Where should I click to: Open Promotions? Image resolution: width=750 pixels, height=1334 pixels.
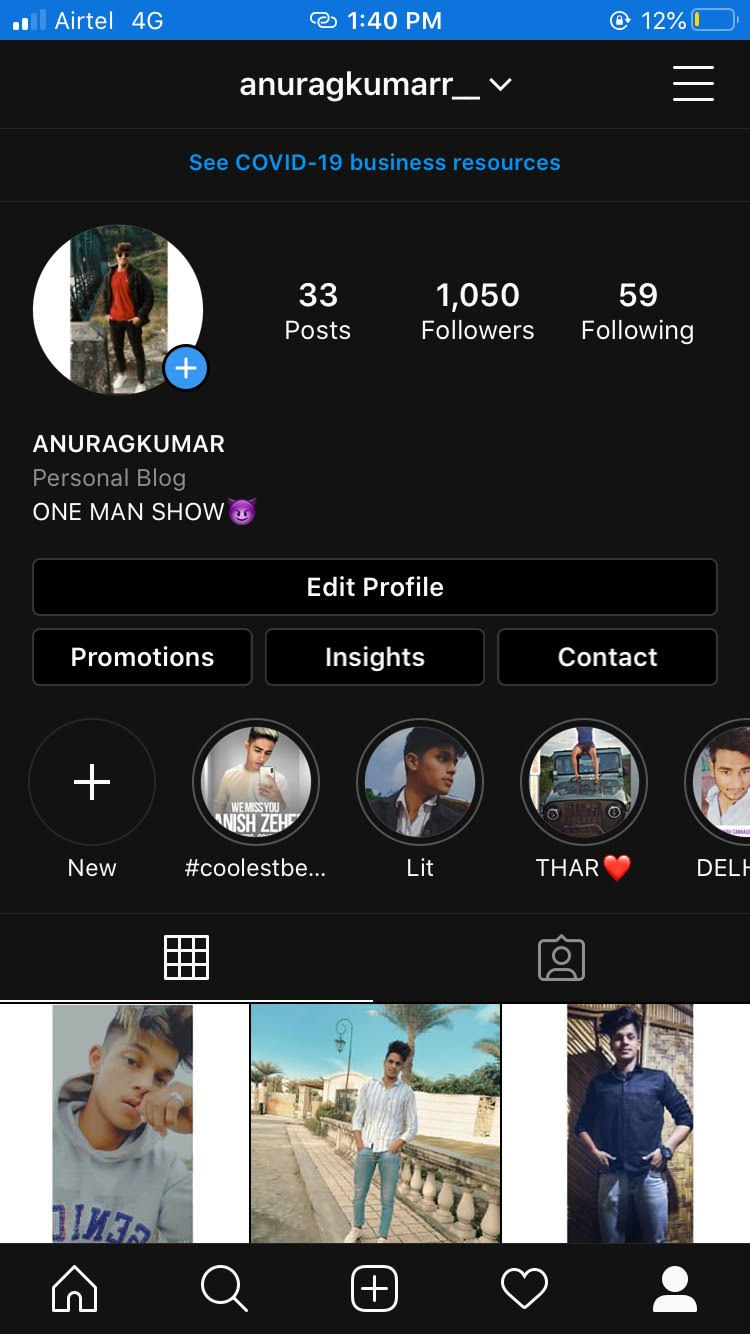[x=142, y=657]
